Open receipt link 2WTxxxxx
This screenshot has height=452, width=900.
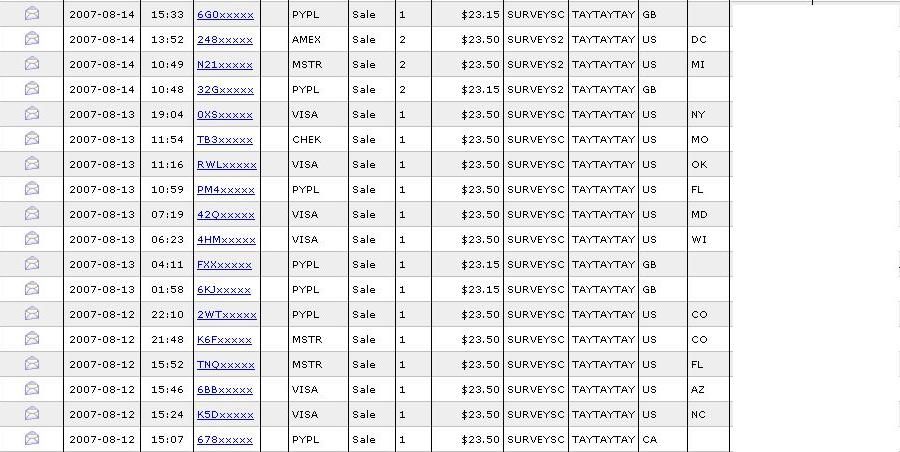tap(227, 315)
